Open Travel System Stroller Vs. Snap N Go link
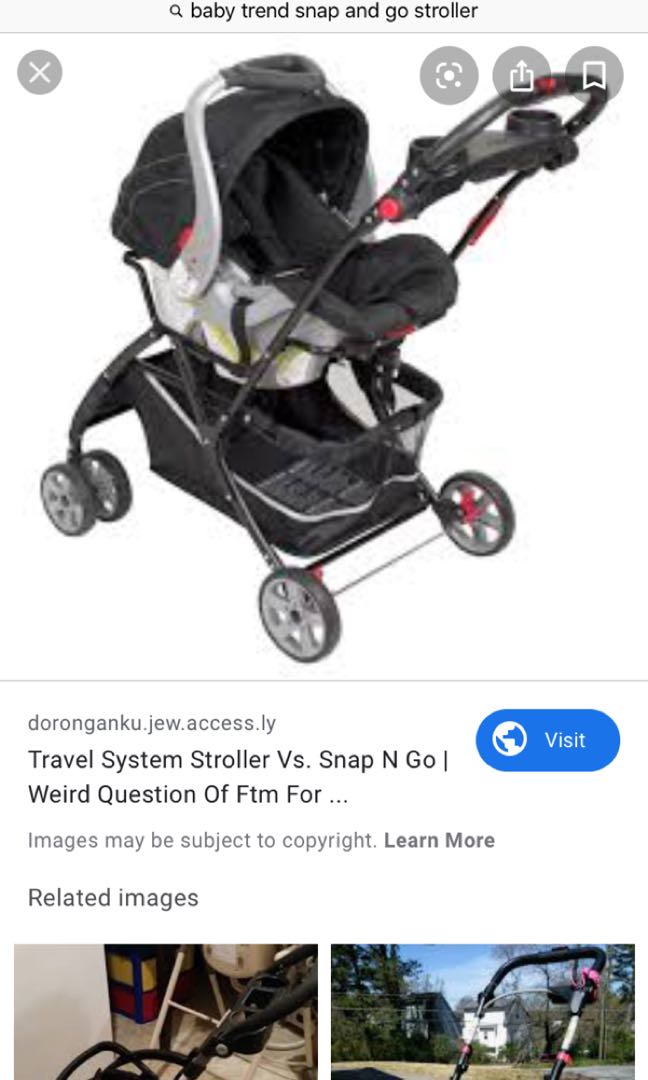This screenshot has height=1080, width=648. tap(237, 777)
